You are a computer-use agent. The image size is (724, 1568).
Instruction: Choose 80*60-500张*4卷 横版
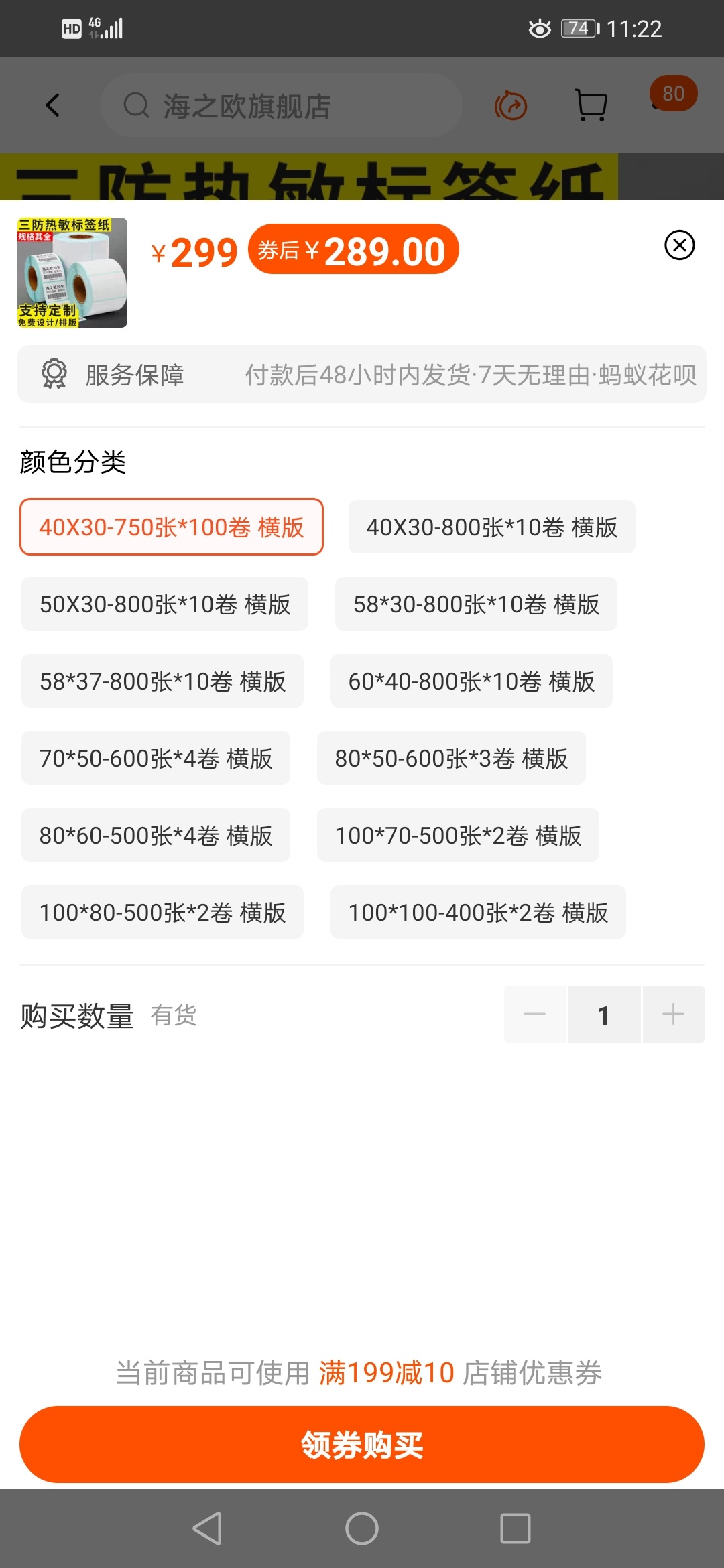pos(156,835)
